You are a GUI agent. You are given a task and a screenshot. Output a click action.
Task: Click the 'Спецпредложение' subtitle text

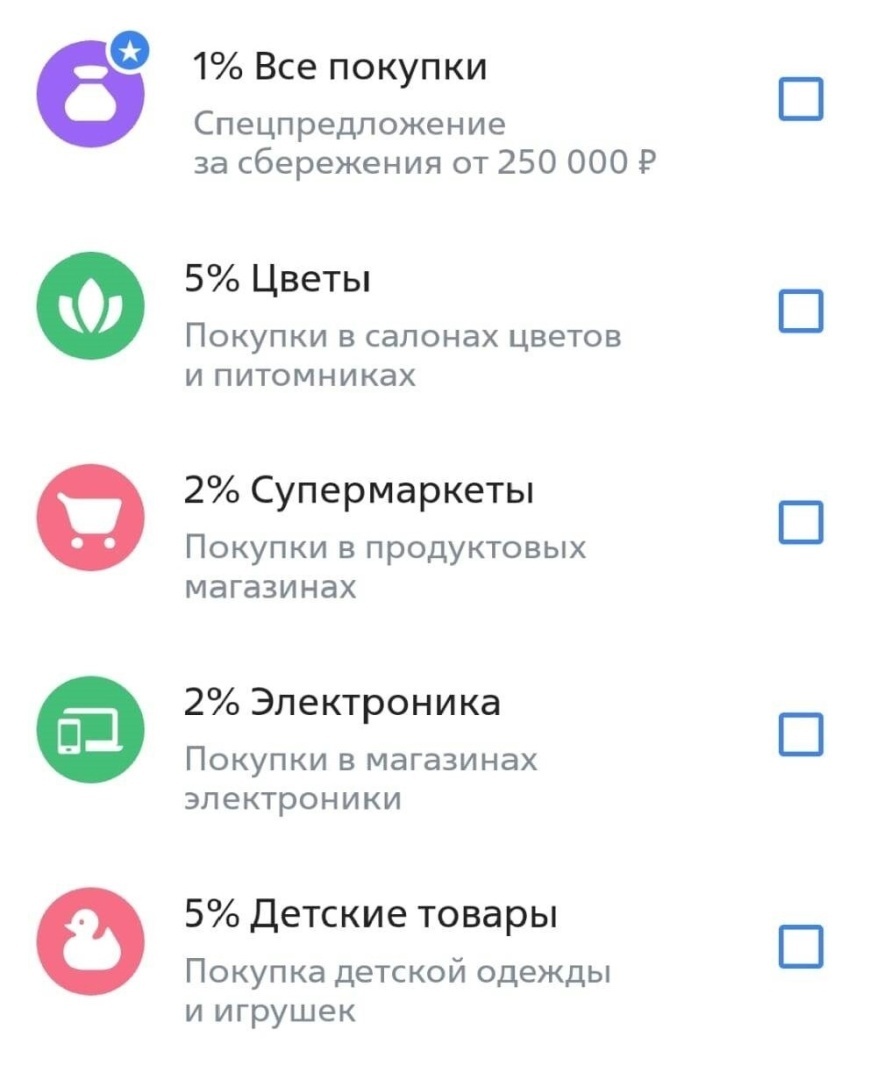(347, 123)
